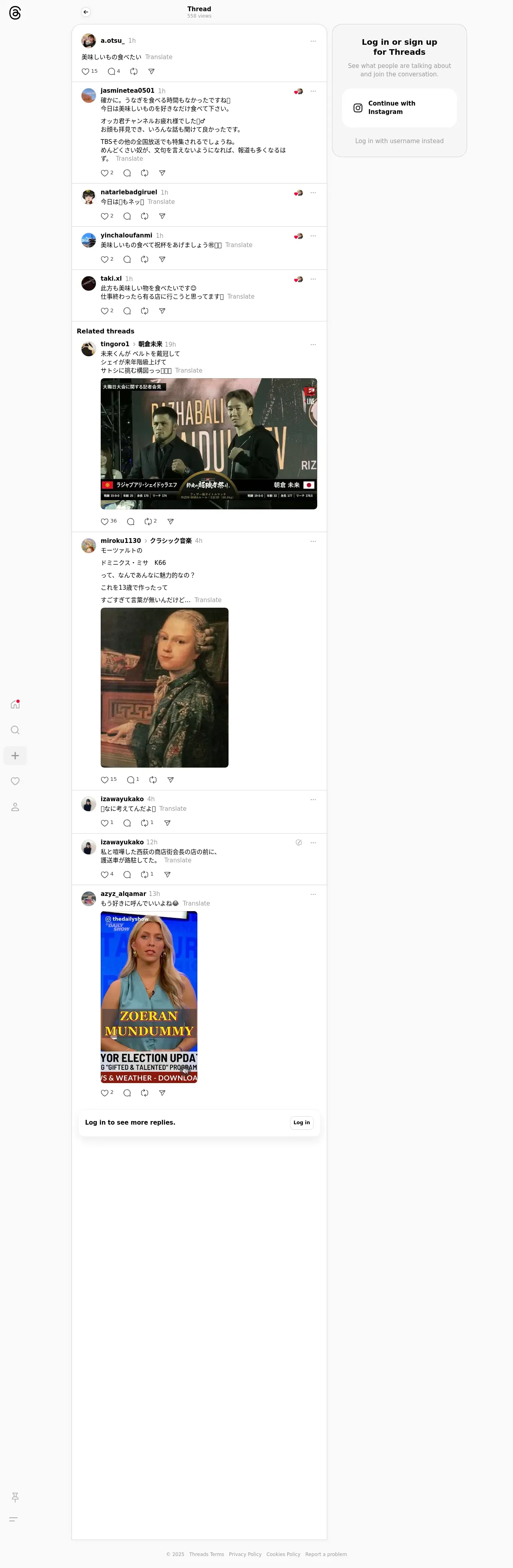This screenshot has height=1568, width=513.
Task: Go back using the arrow beside Thread
Action: 86,12
